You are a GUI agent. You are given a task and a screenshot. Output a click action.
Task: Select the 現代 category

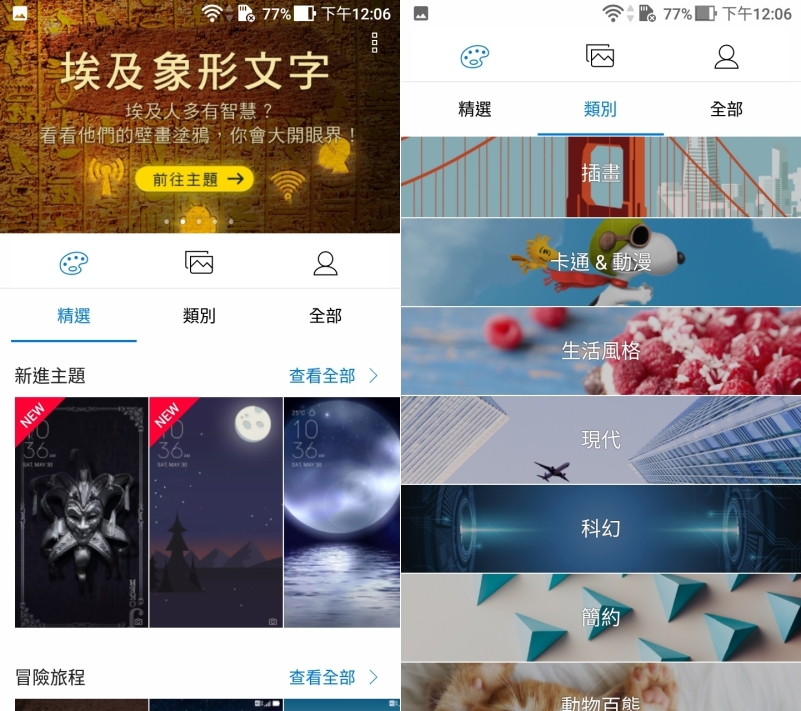[601, 440]
